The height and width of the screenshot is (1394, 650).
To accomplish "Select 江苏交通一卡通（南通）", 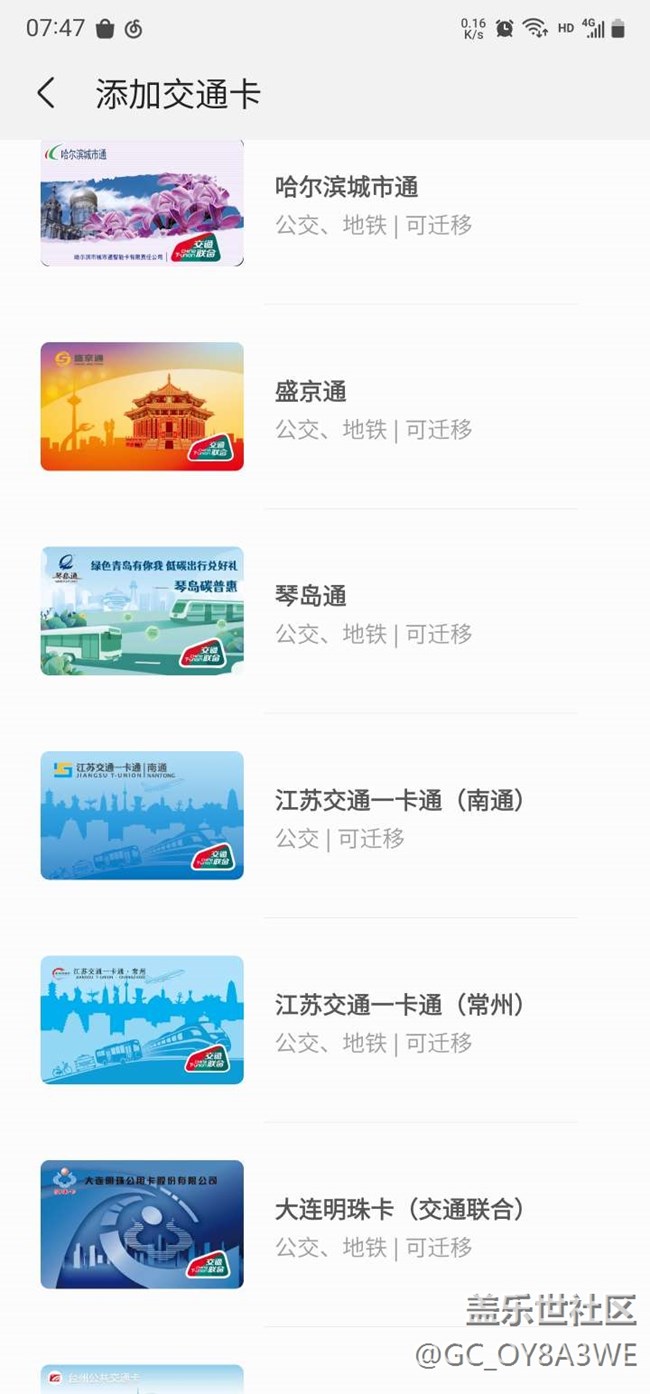I will (x=400, y=817).
